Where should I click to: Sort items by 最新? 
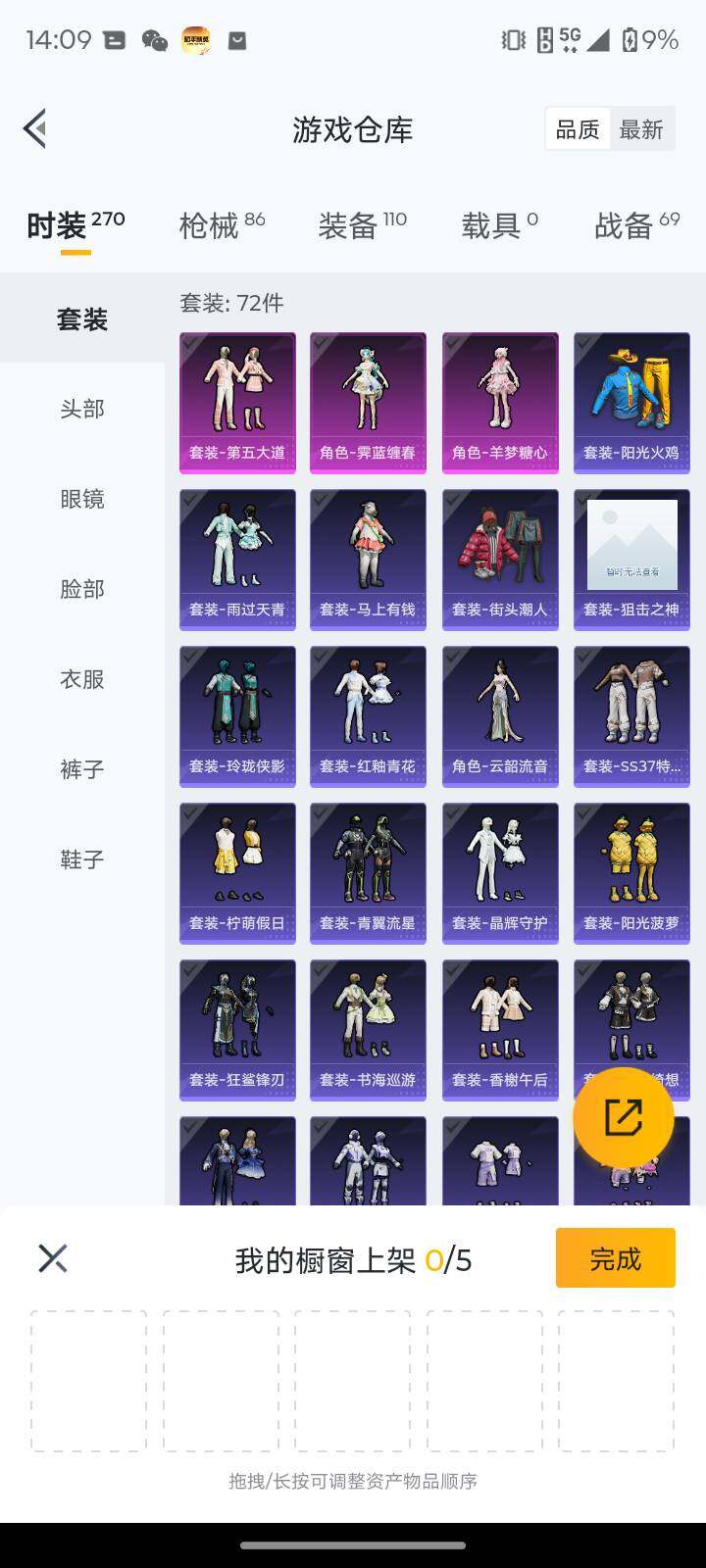[641, 129]
